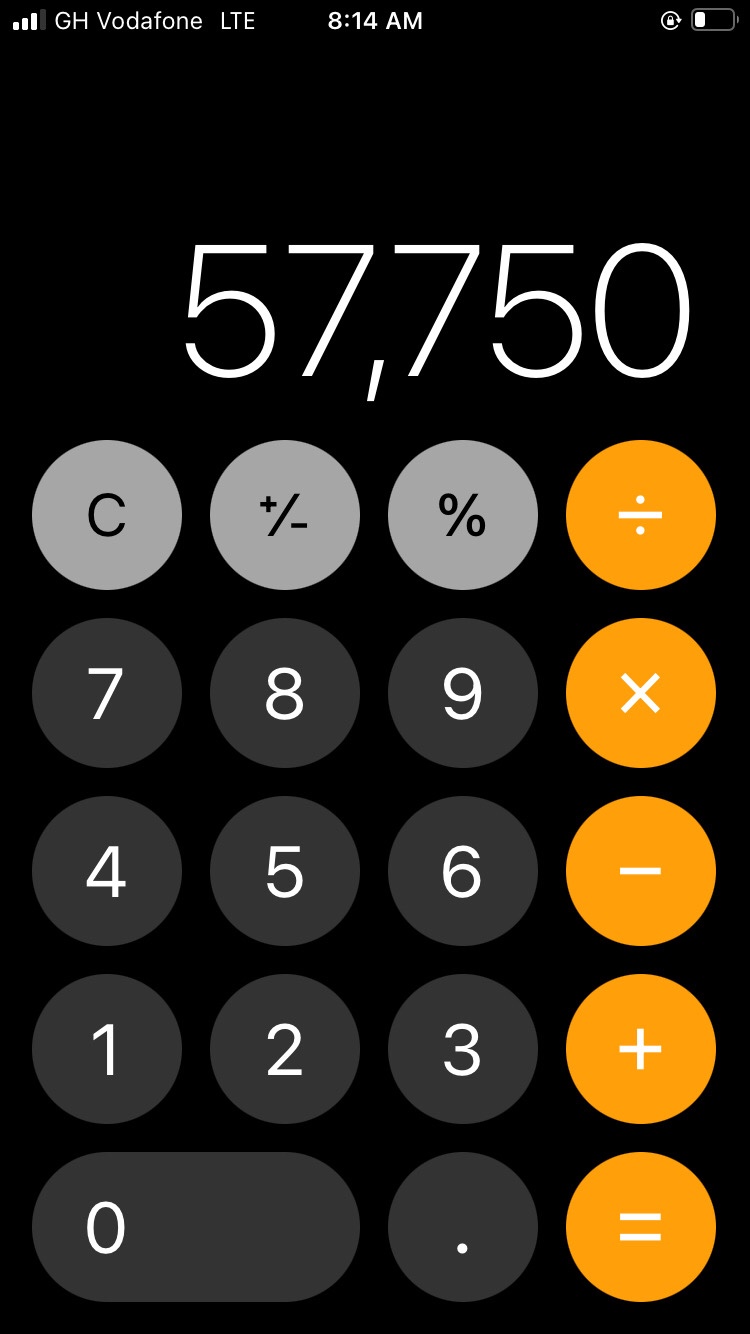Choose the multiplication operator
The image size is (750, 1334).
[641, 693]
